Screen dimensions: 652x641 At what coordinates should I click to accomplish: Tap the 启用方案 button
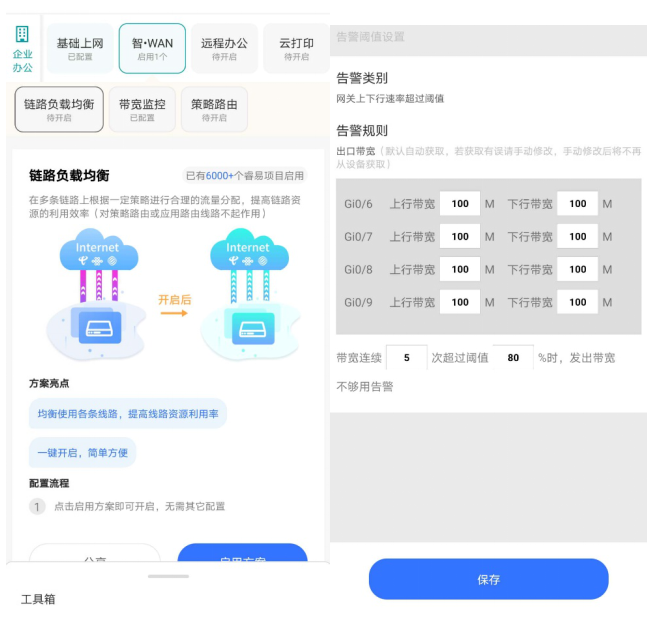242,557
